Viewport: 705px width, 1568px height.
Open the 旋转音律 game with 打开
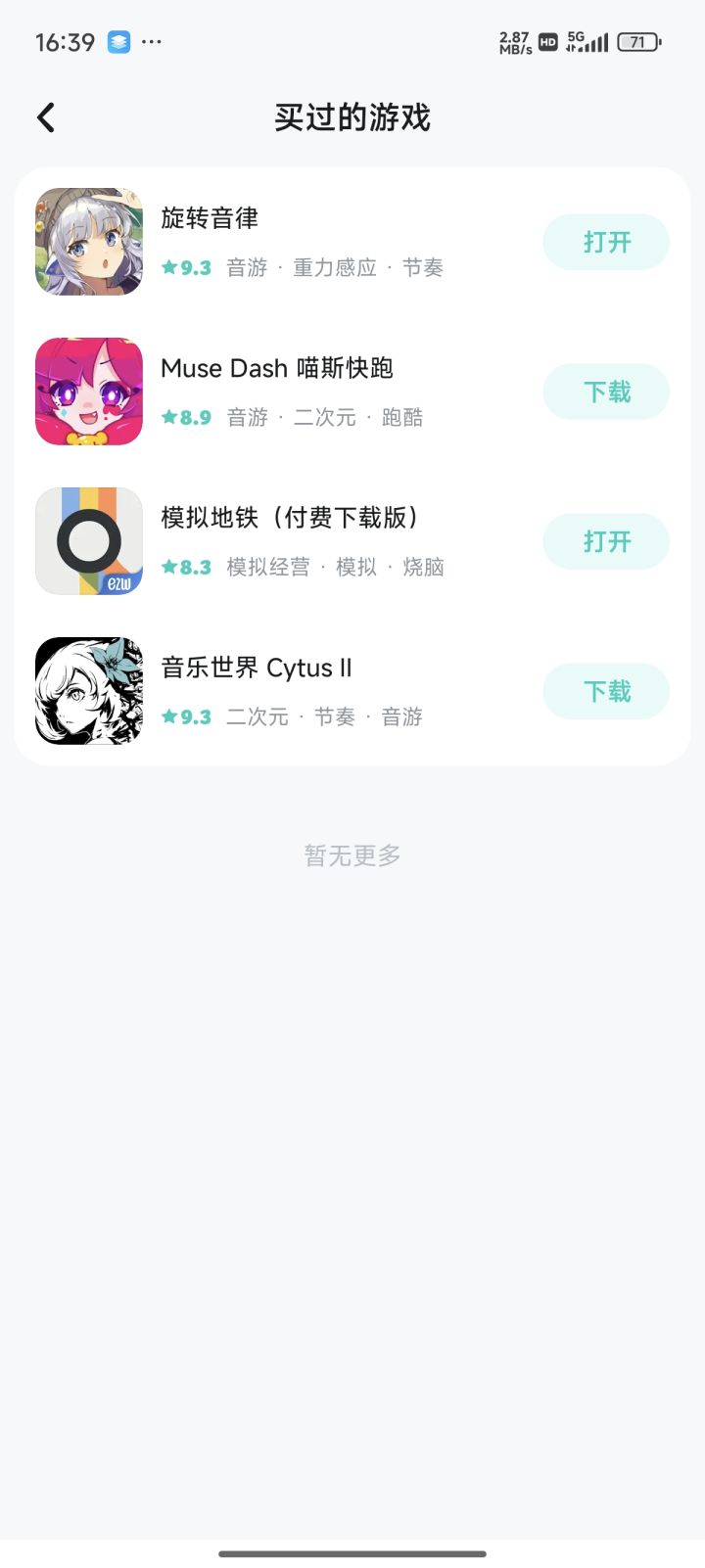(x=606, y=242)
